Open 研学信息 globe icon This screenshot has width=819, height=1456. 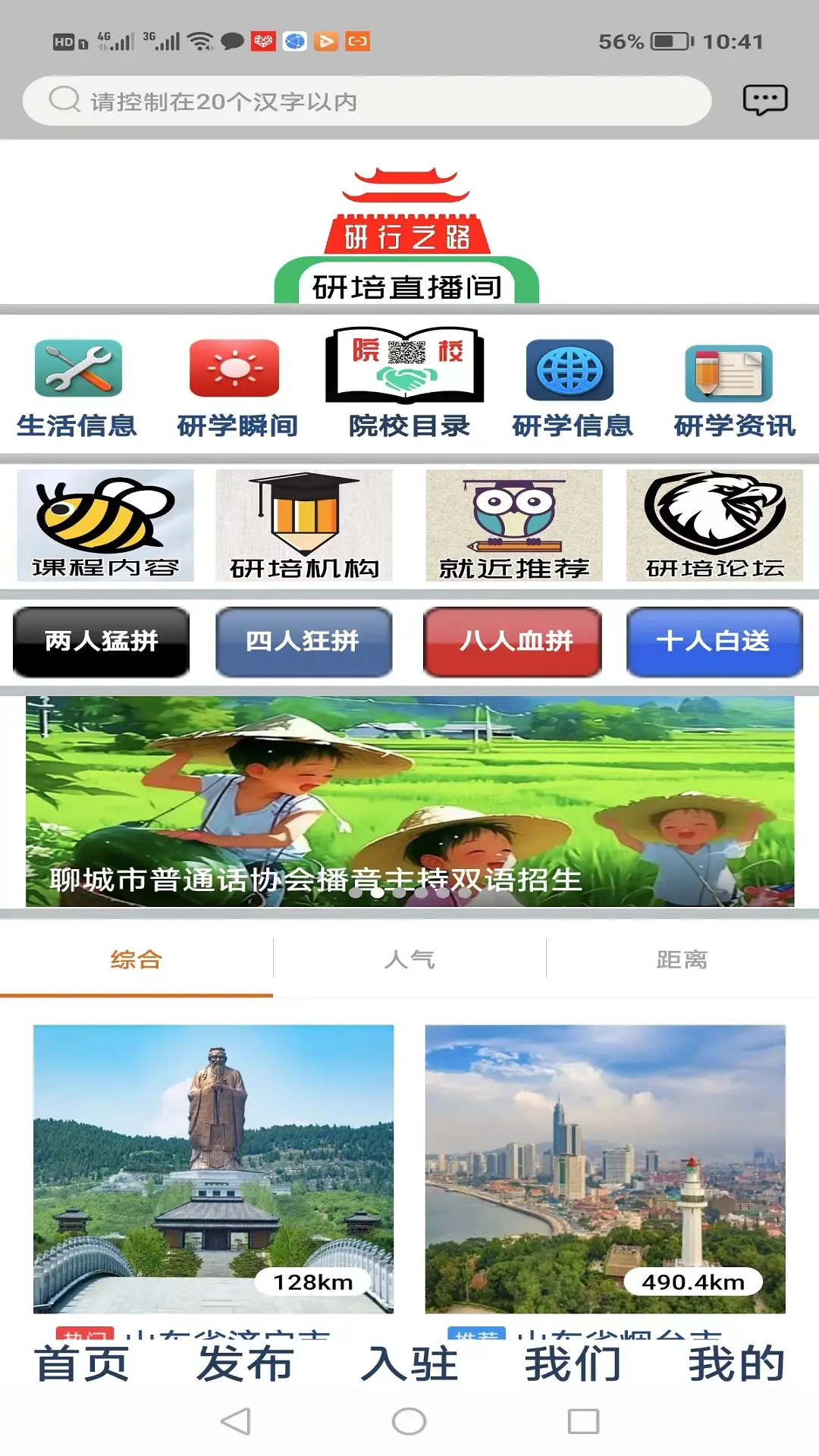[x=571, y=388]
